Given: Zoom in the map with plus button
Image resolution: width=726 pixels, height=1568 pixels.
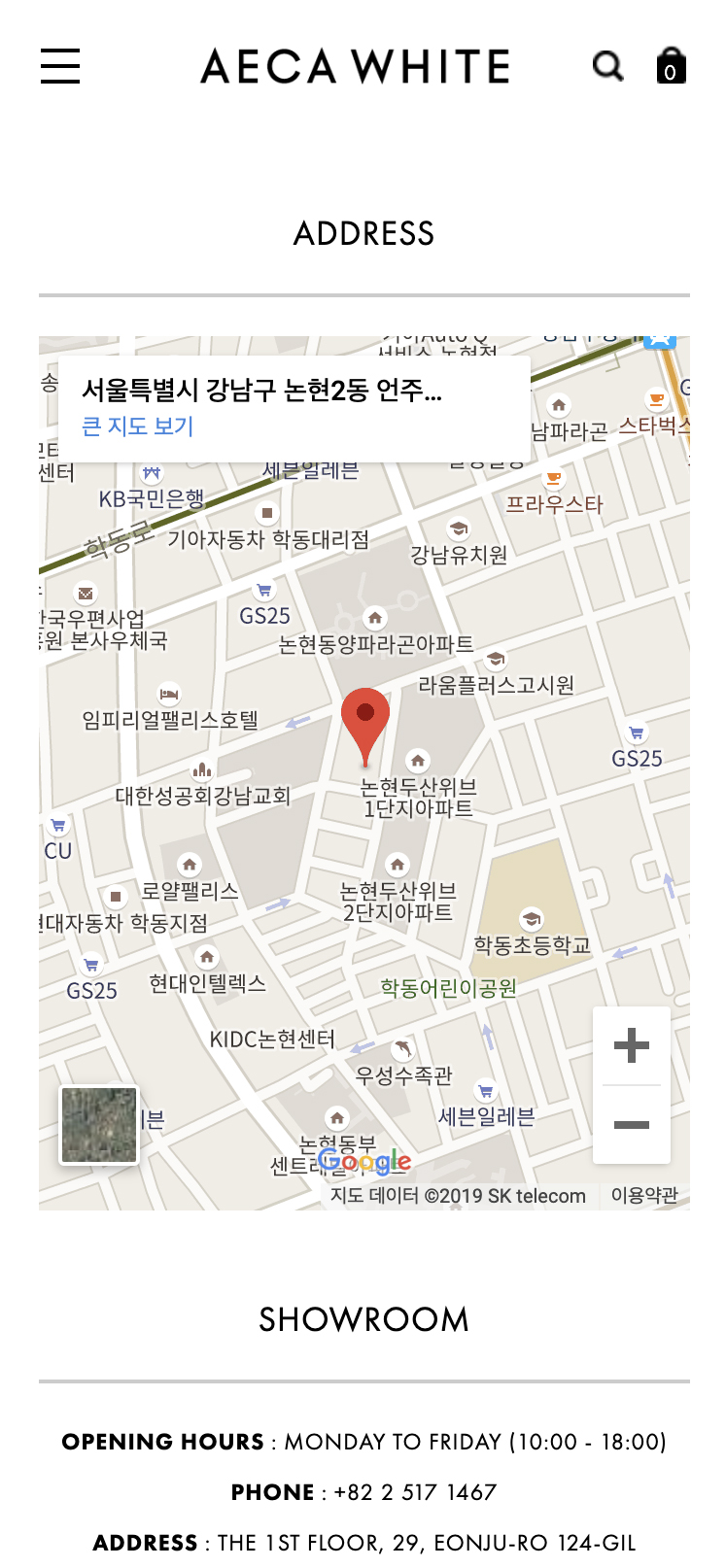Looking at the screenshot, I should coord(632,1046).
